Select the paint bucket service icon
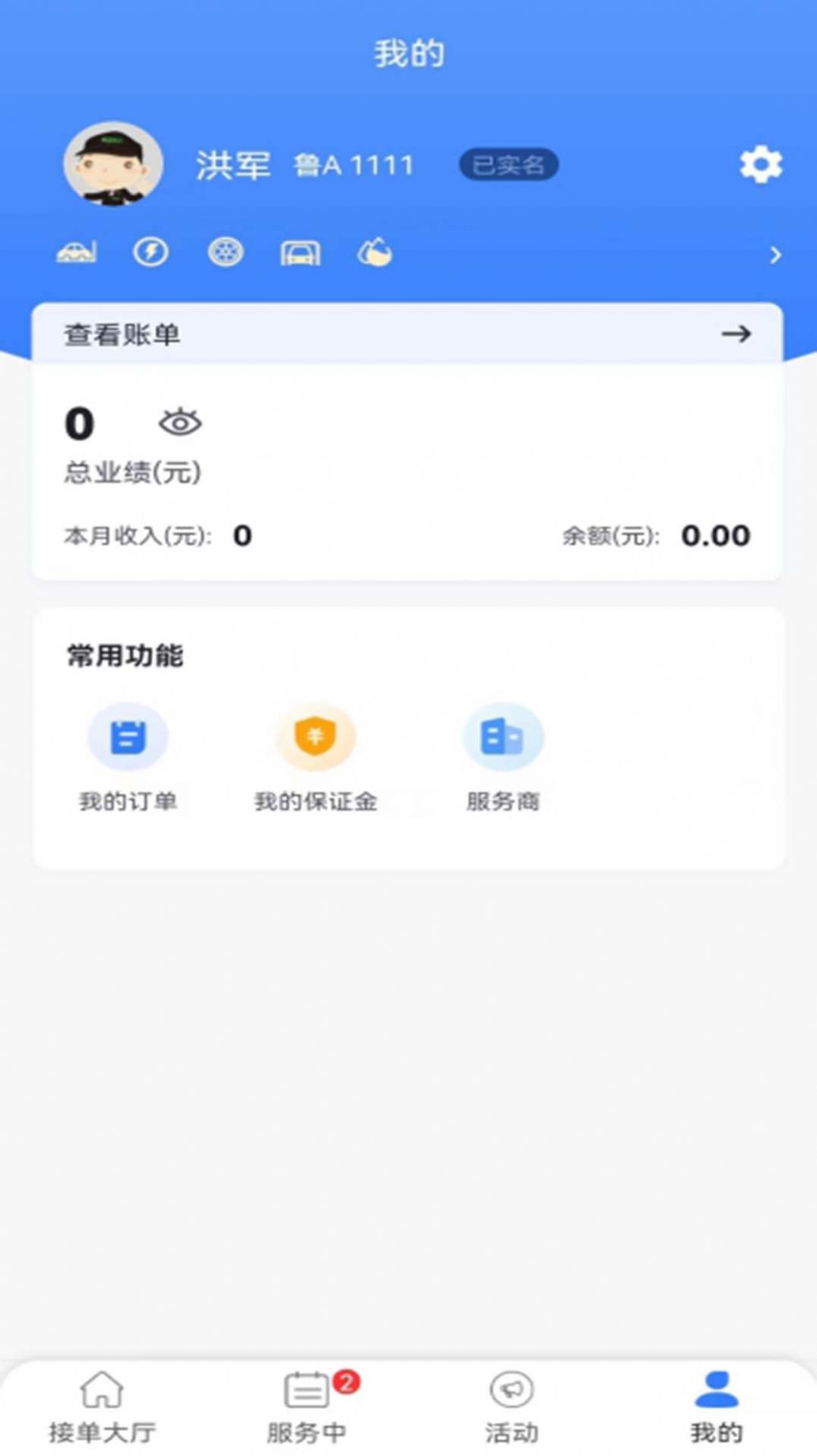Viewport: 817px width, 1456px height. (x=373, y=253)
